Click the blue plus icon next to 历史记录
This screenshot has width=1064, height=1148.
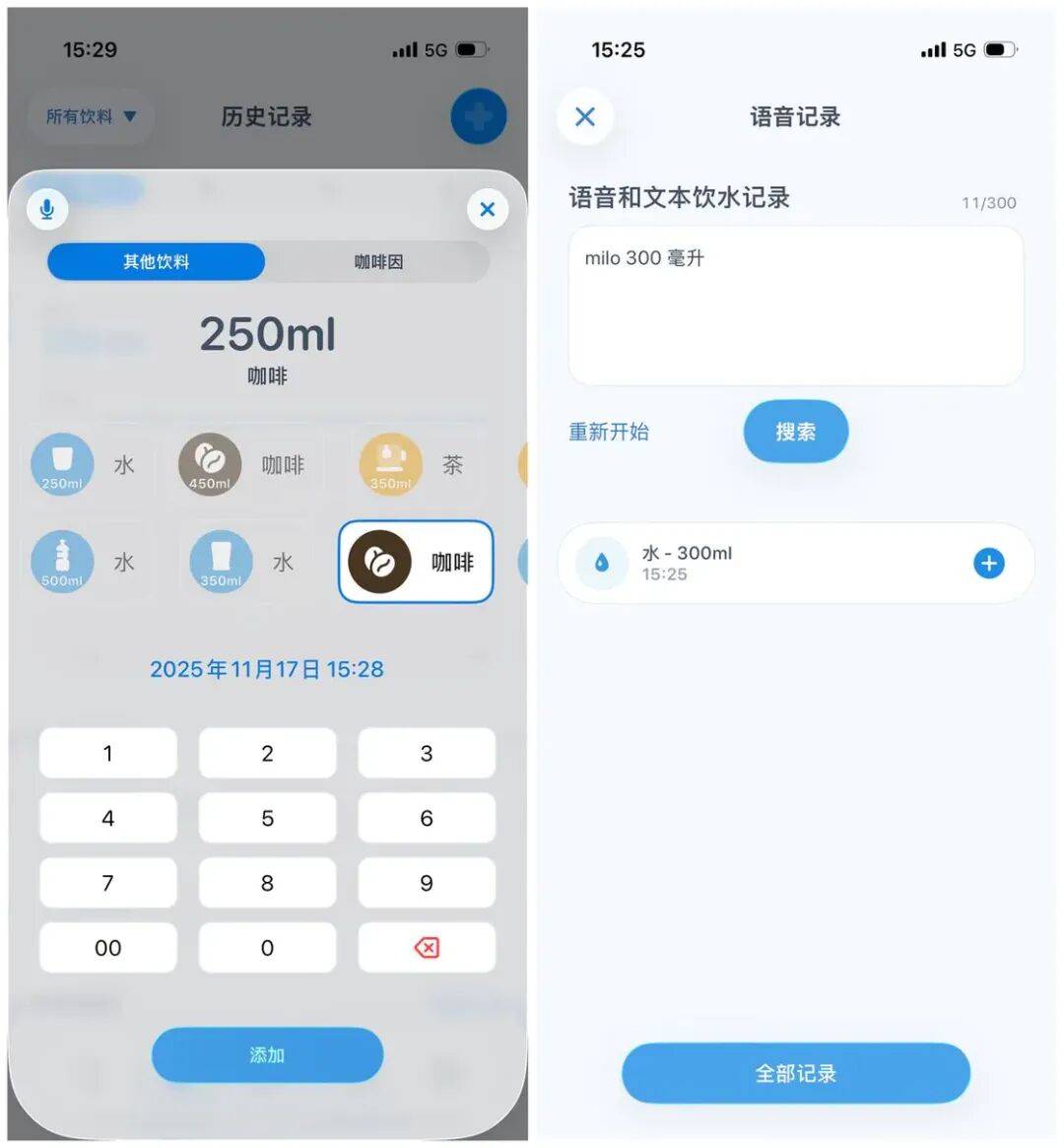(478, 116)
